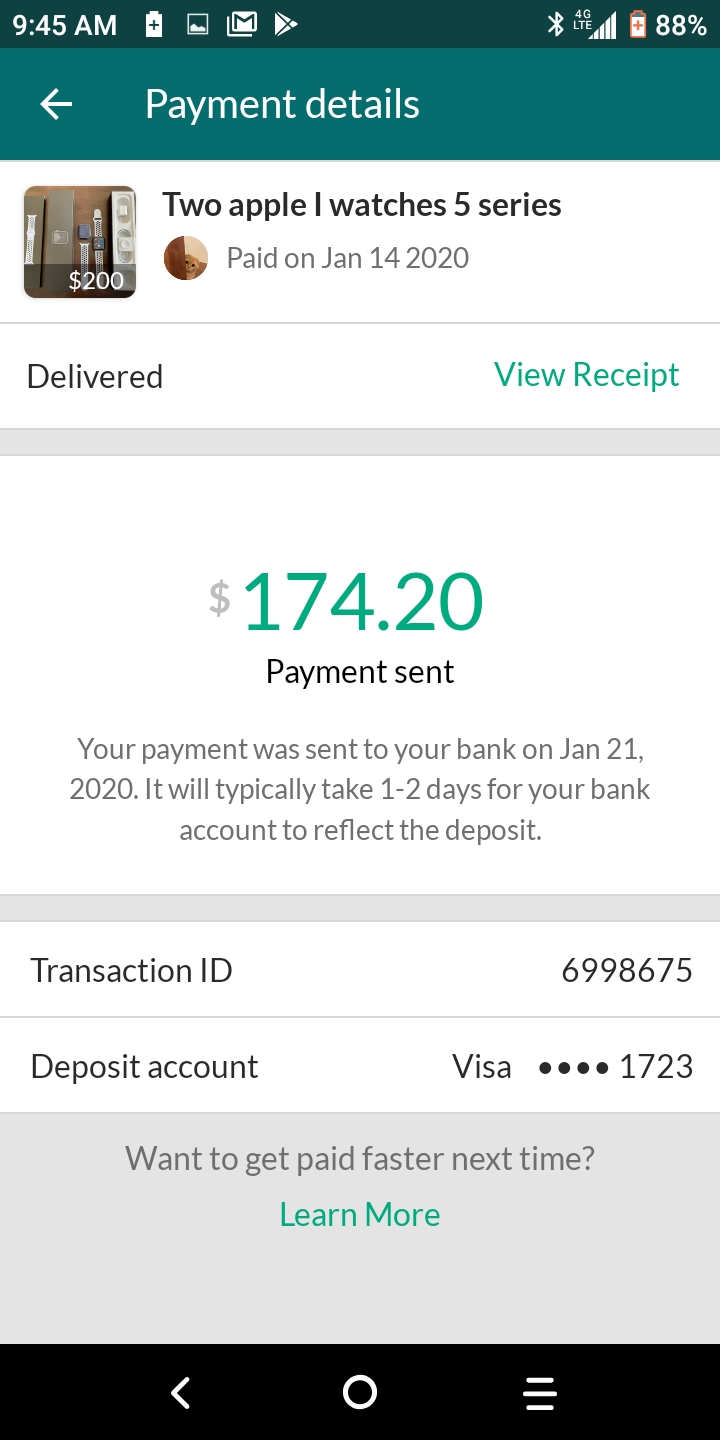Open the View Receipt link
The width and height of the screenshot is (720, 1440).
click(x=586, y=375)
